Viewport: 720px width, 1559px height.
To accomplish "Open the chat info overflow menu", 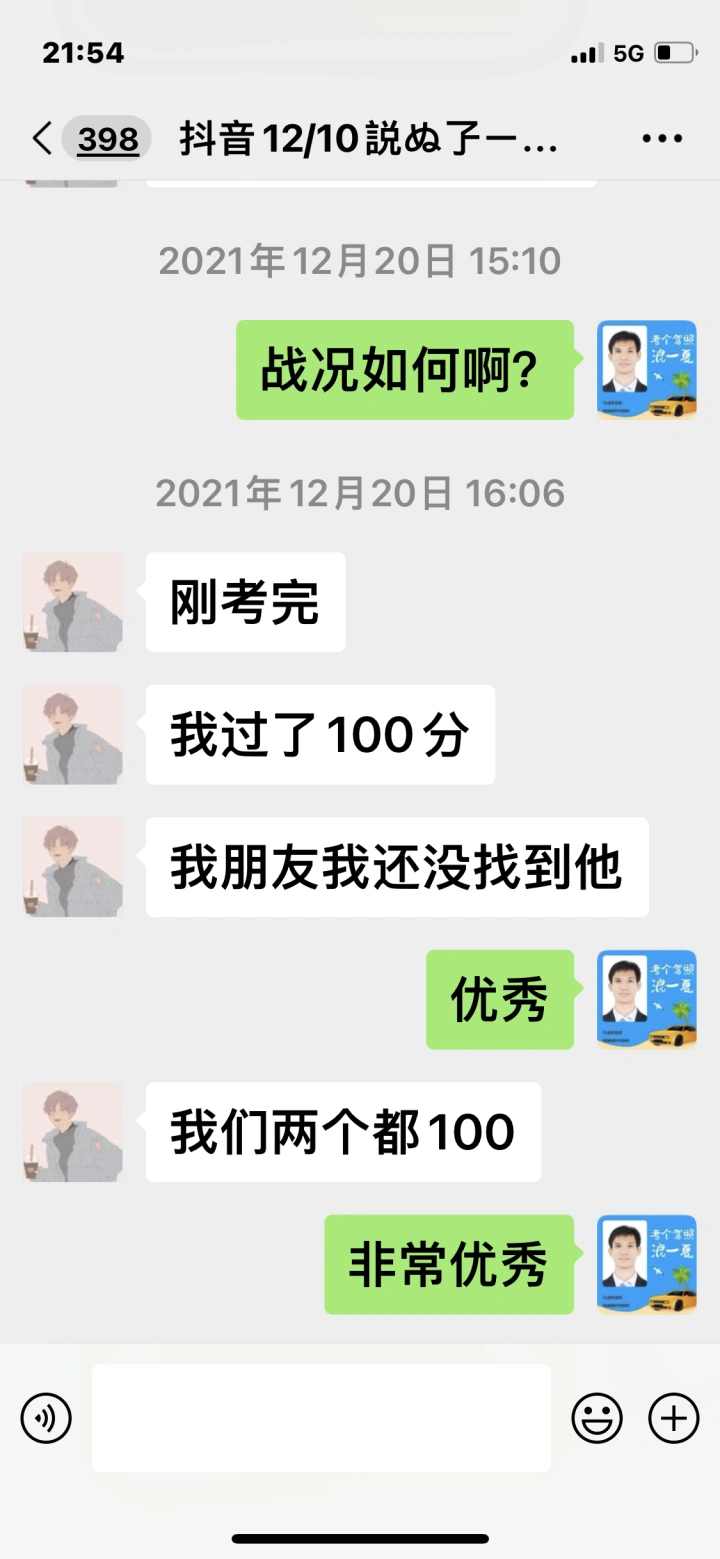I will click(661, 139).
